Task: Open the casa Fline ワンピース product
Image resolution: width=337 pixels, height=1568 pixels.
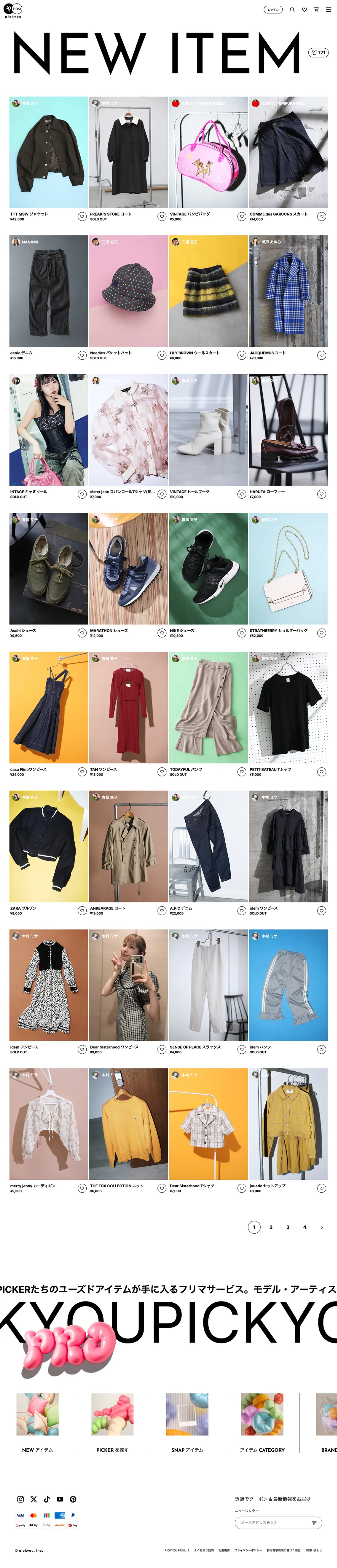Action: [x=49, y=707]
